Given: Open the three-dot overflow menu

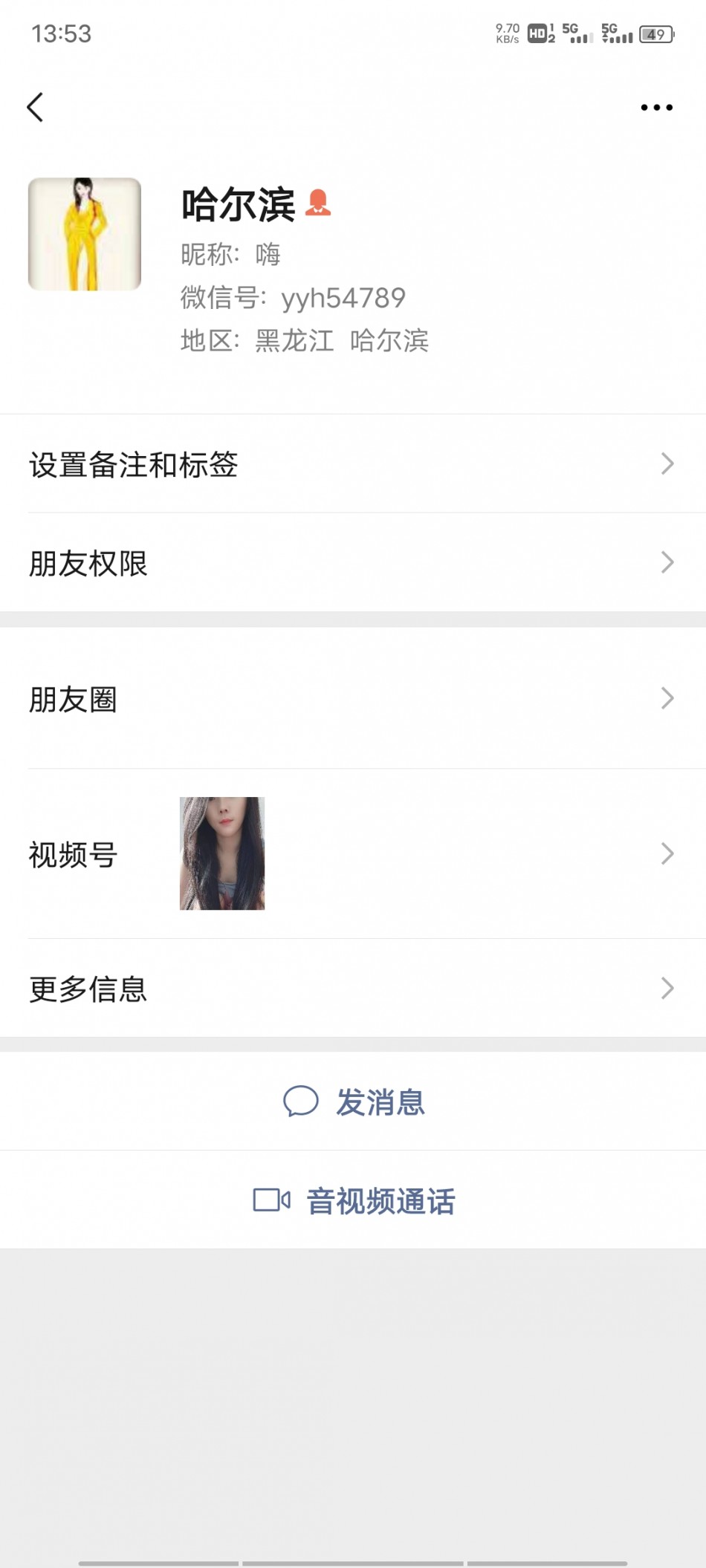Looking at the screenshot, I should 656,108.
